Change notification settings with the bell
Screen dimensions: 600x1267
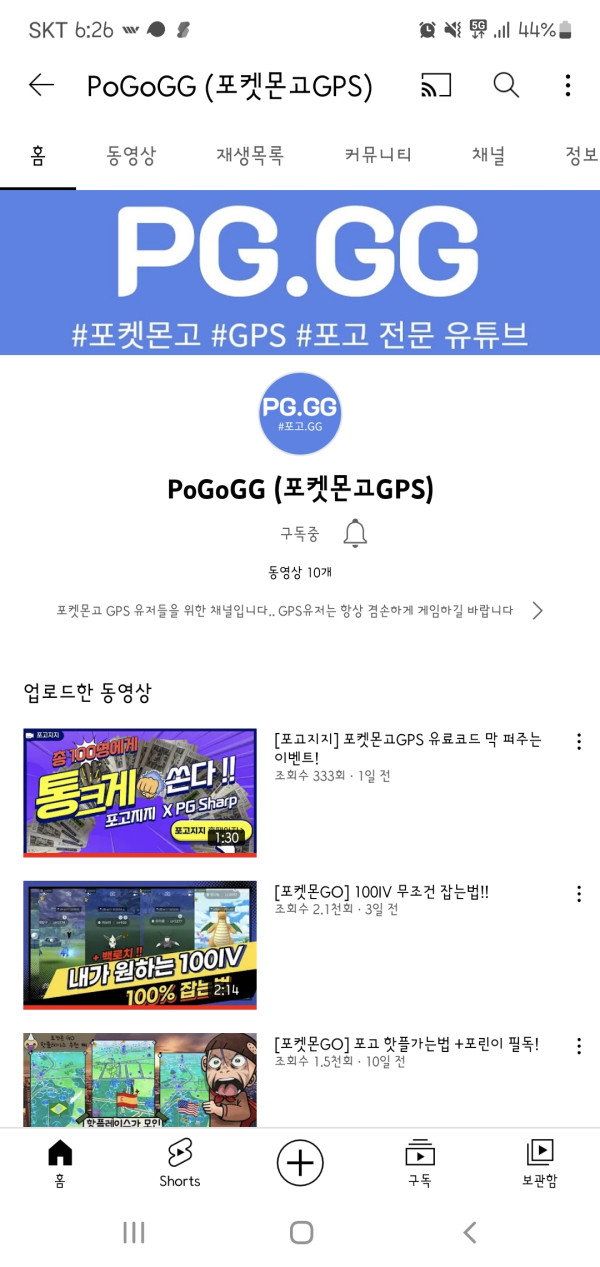tap(355, 534)
